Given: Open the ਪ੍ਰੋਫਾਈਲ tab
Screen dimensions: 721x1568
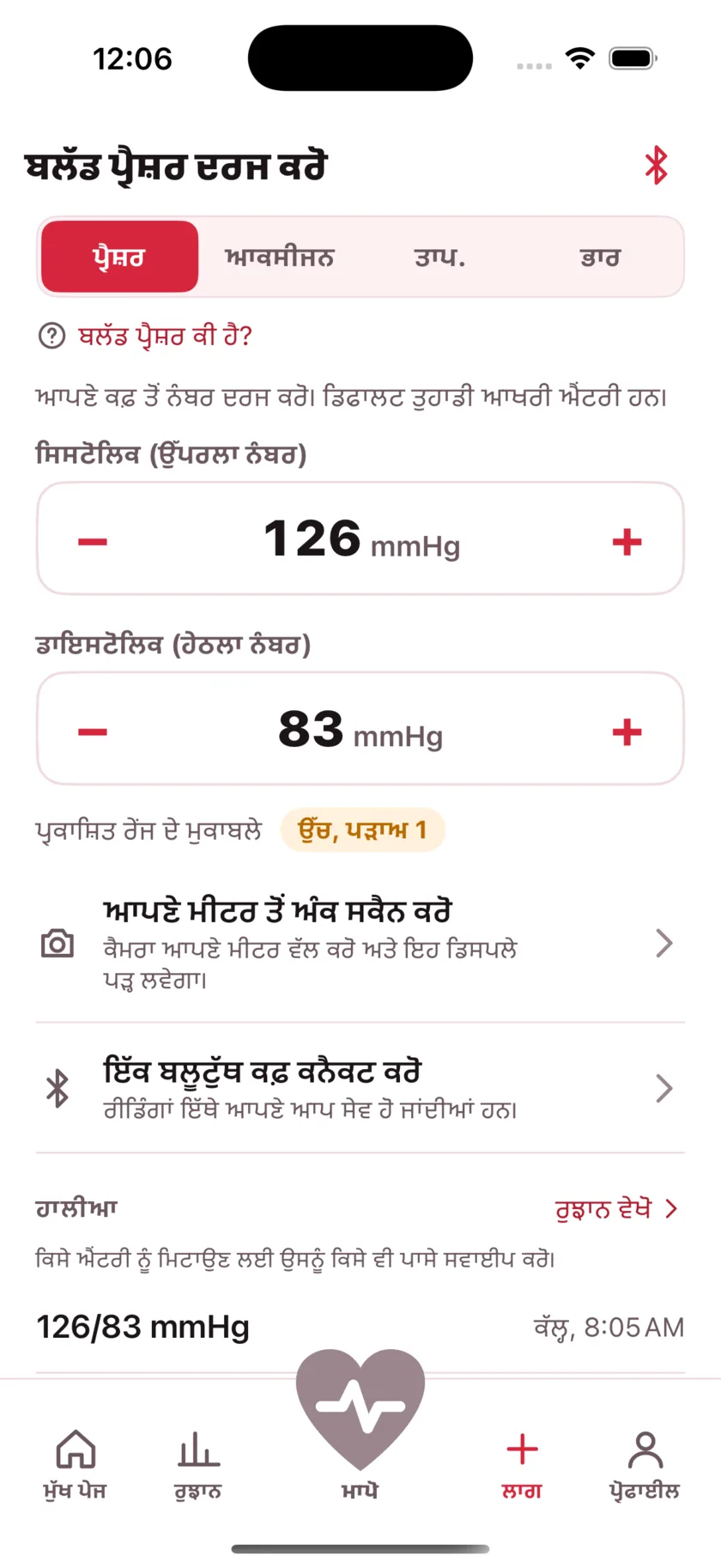Looking at the screenshot, I should click(645, 1463).
